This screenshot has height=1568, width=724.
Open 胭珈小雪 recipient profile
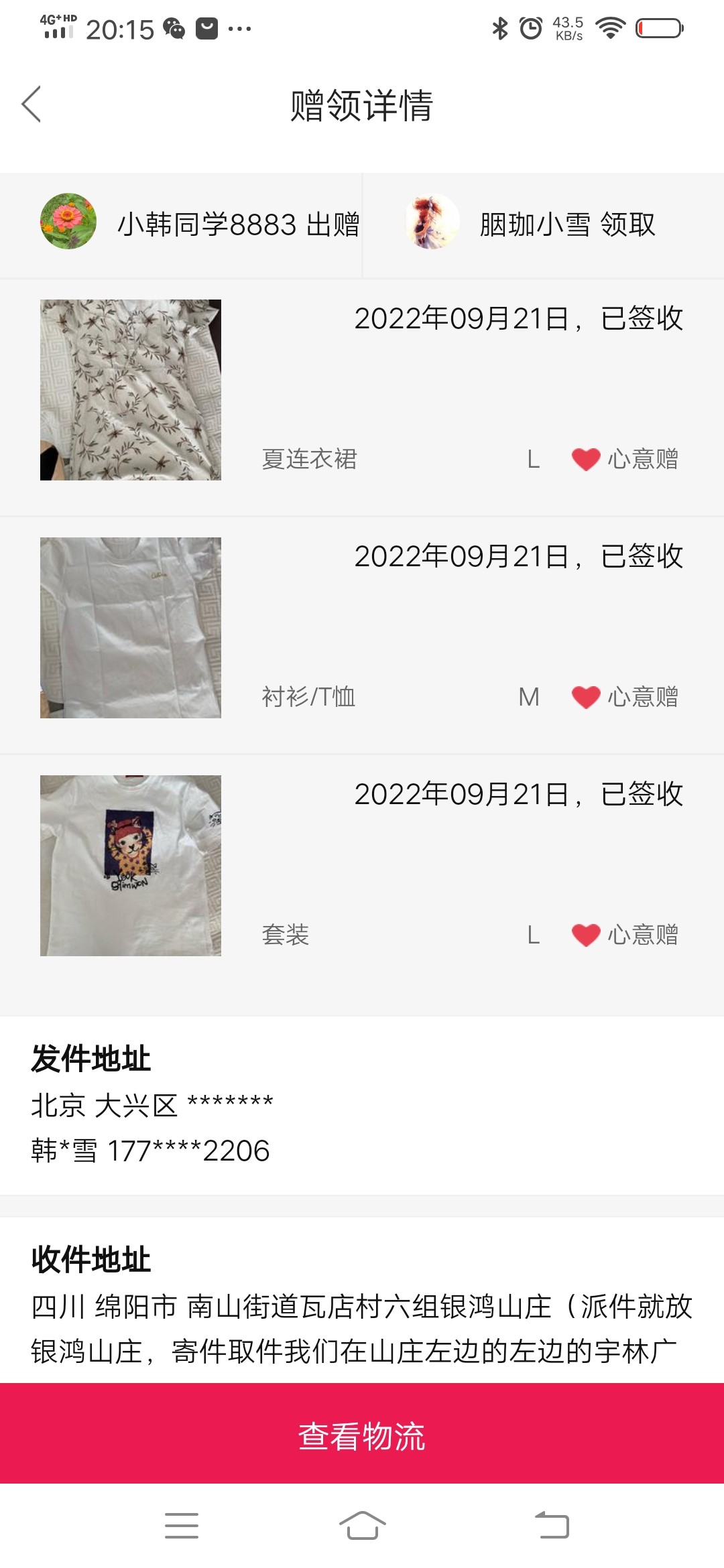click(432, 222)
